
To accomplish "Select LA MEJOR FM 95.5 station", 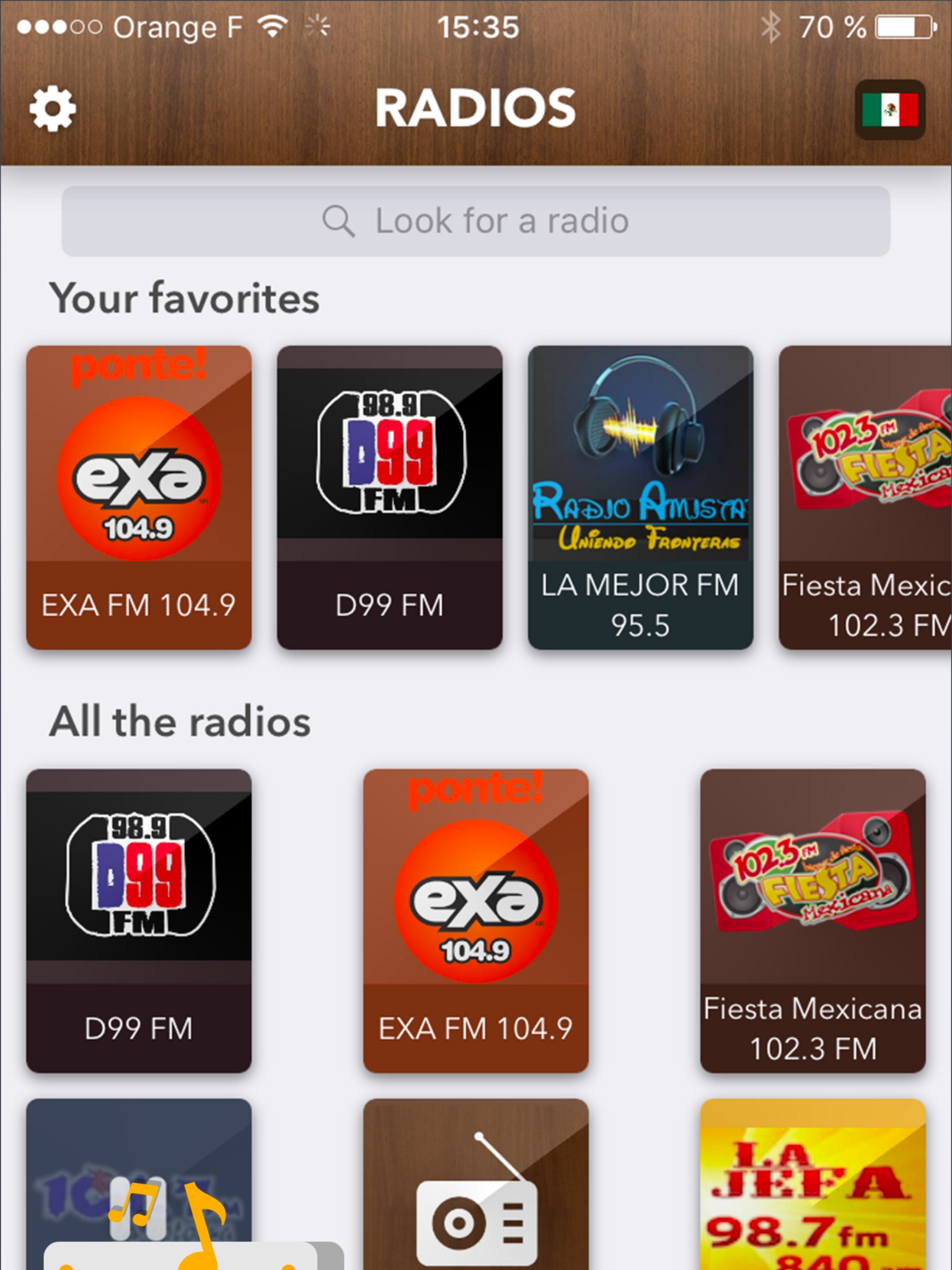I will [640, 497].
